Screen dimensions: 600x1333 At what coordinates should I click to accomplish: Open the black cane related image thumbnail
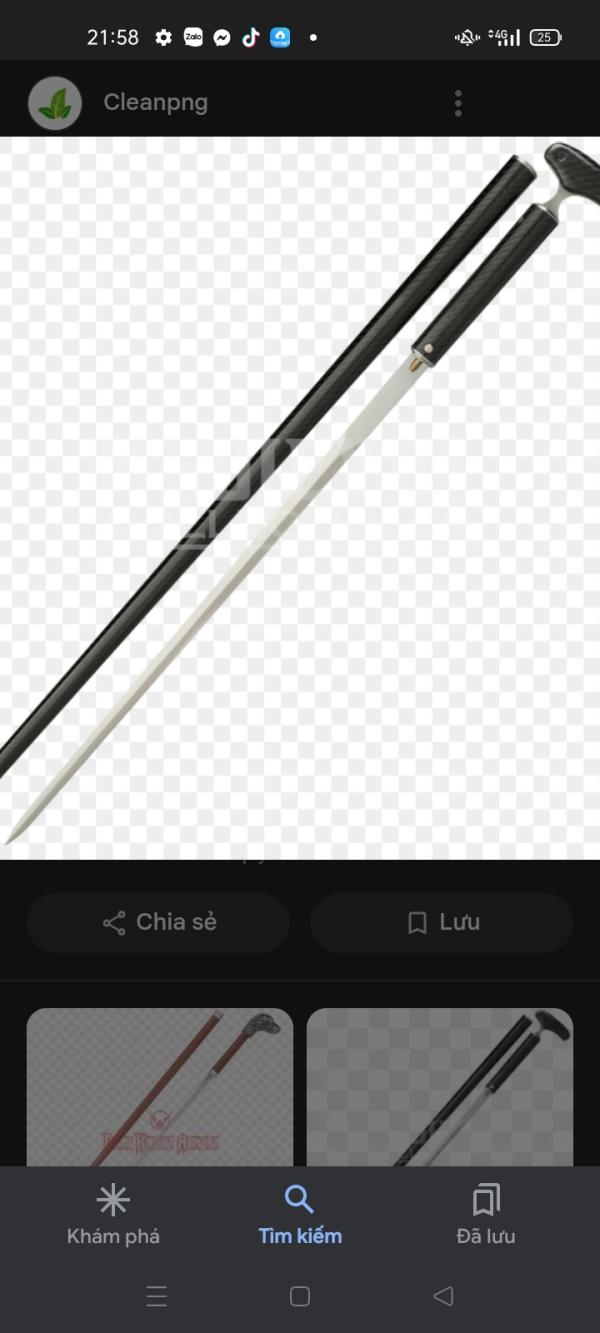[x=440, y=1087]
